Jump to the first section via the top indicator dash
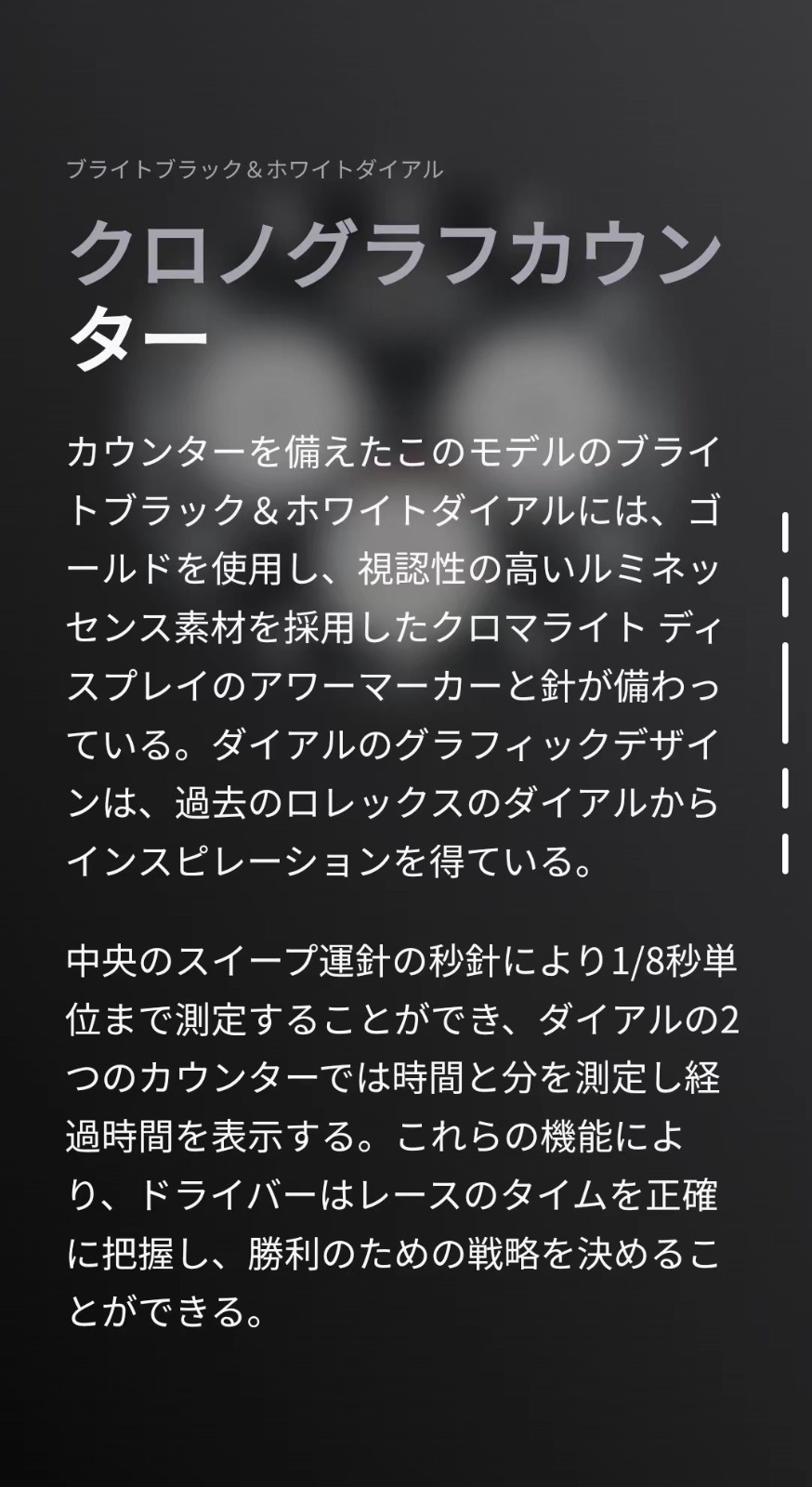The image size is (812, 1487). tap(786, 531)
